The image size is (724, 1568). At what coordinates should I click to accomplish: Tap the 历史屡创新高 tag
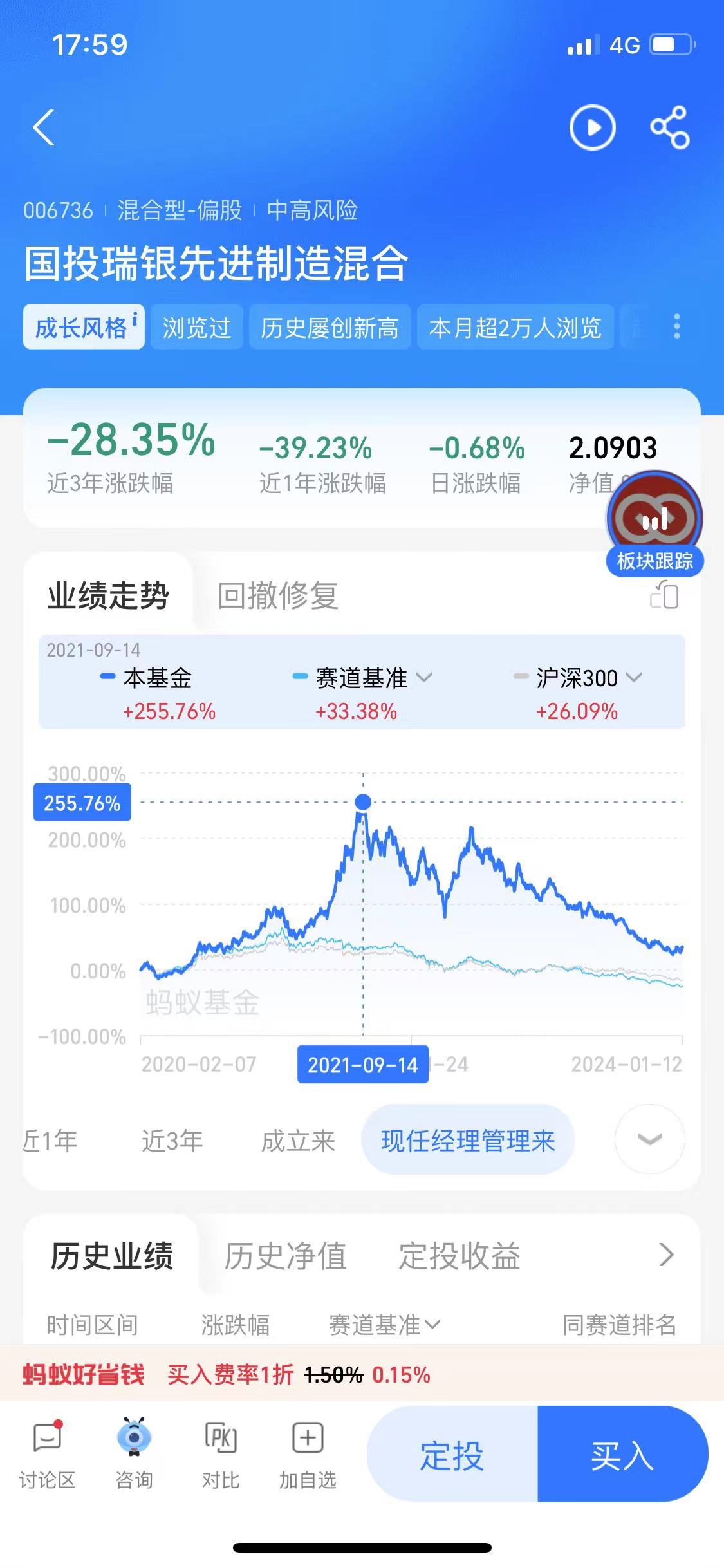[x=330, y=328]
